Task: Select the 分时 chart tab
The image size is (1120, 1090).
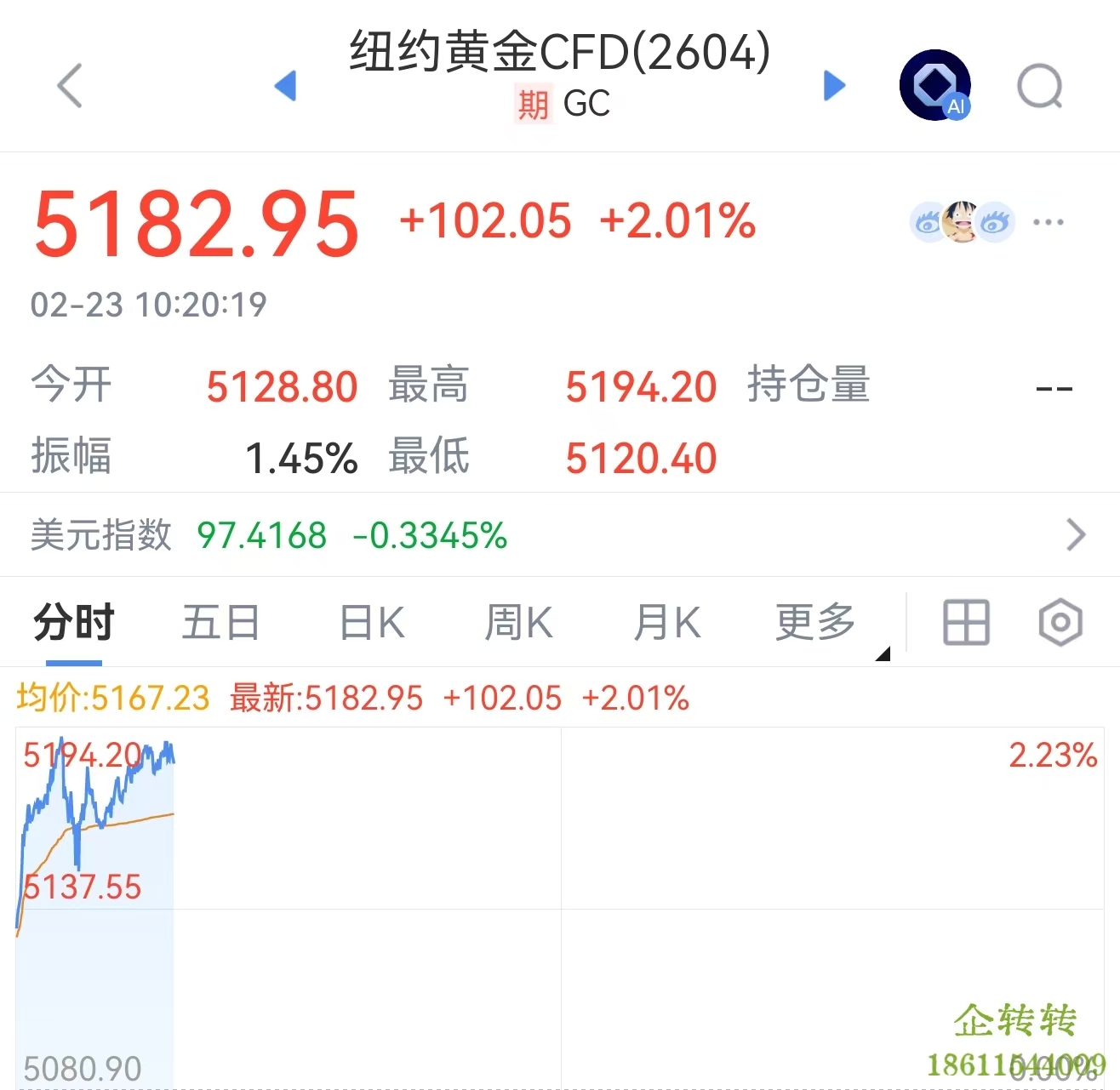Action: coord(74,622)
